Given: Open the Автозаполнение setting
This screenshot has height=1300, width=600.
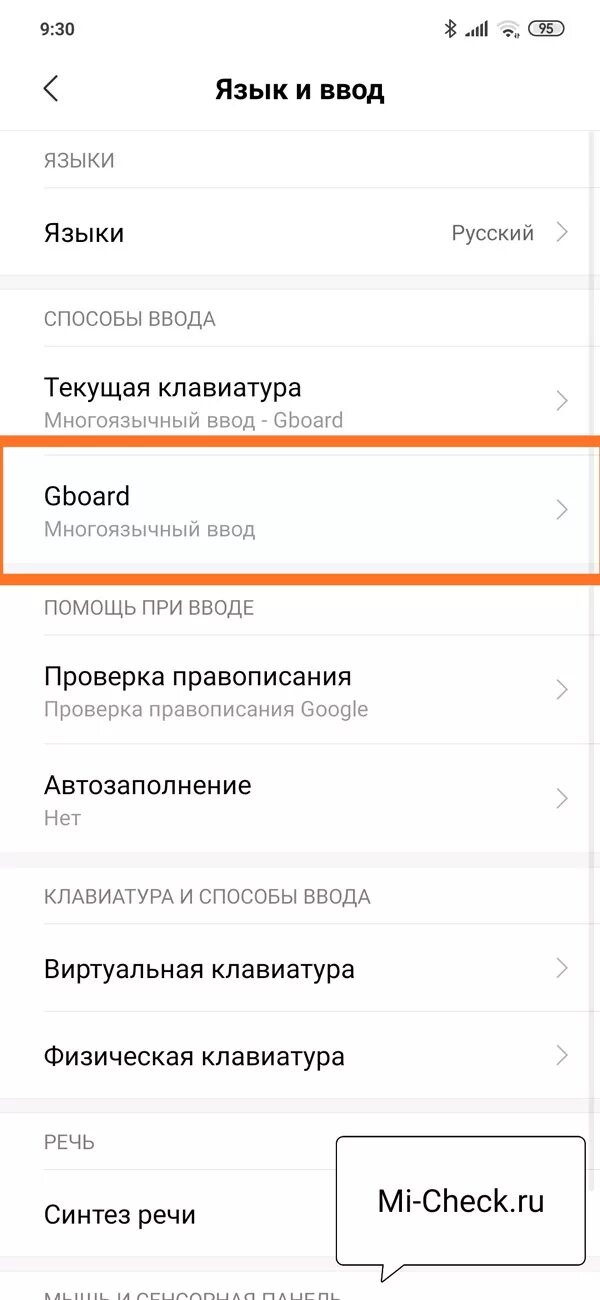Looking at the screenshot, I should tap(300, 799).
